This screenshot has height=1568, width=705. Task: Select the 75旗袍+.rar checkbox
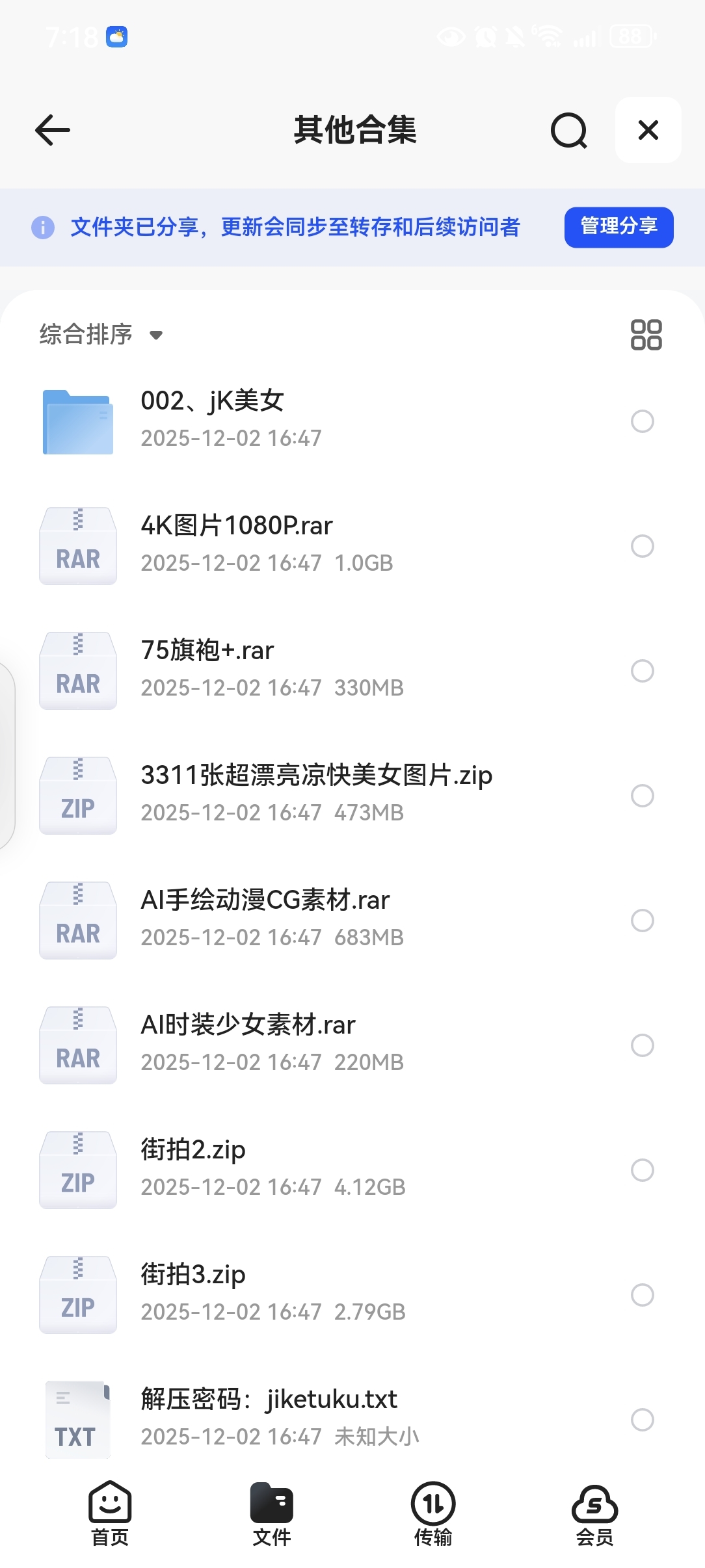[642, 671]
